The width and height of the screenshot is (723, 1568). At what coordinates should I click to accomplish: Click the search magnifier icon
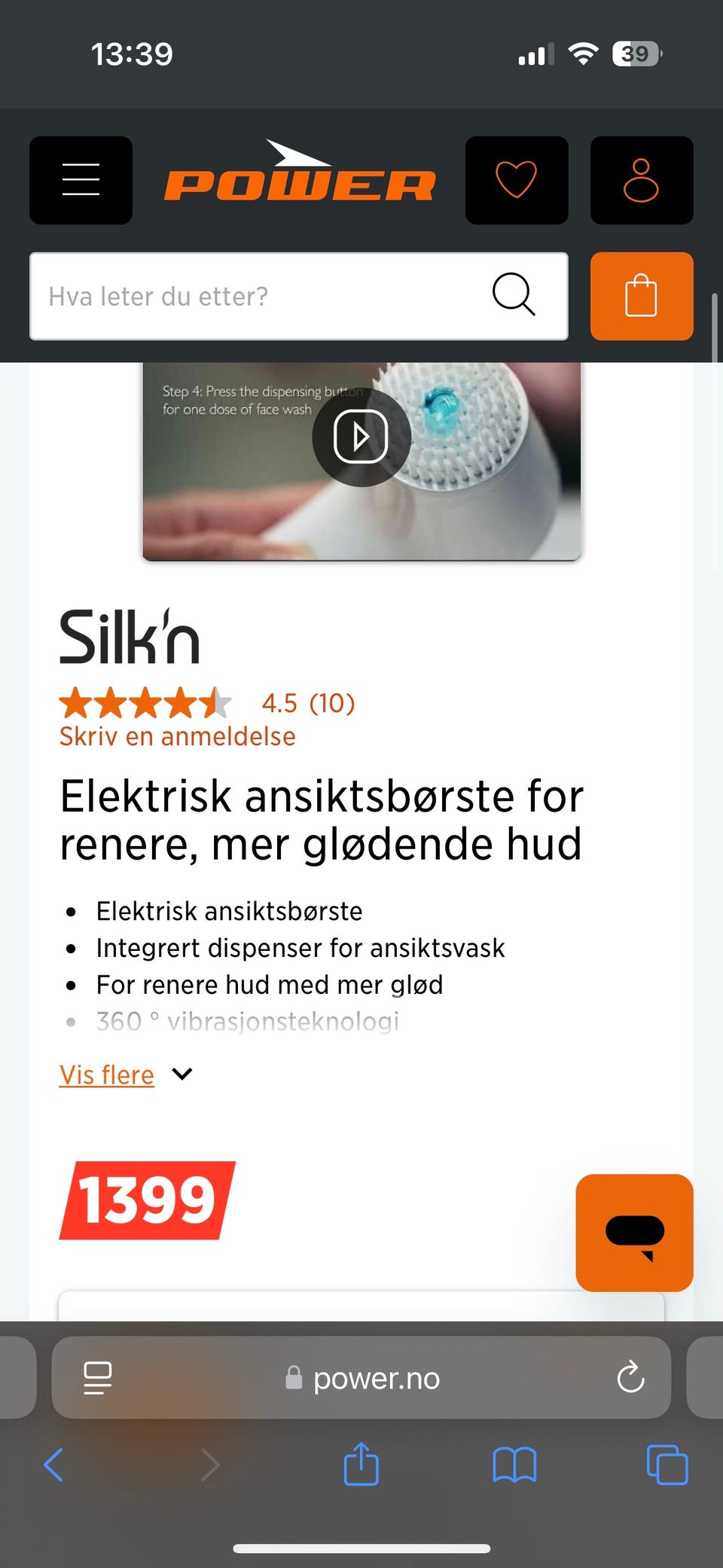pos(514,296)
